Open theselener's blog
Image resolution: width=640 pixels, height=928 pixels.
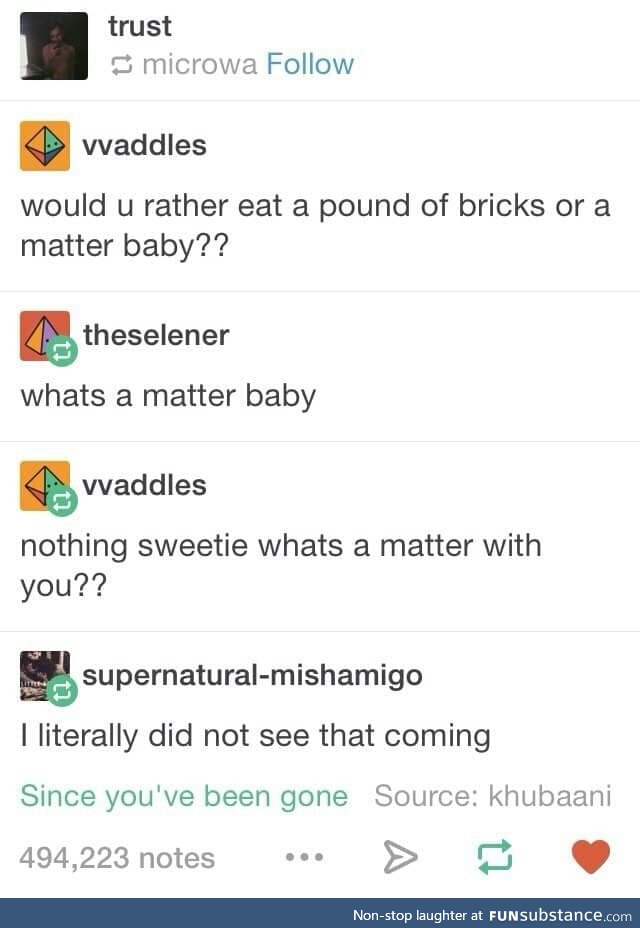155,335
